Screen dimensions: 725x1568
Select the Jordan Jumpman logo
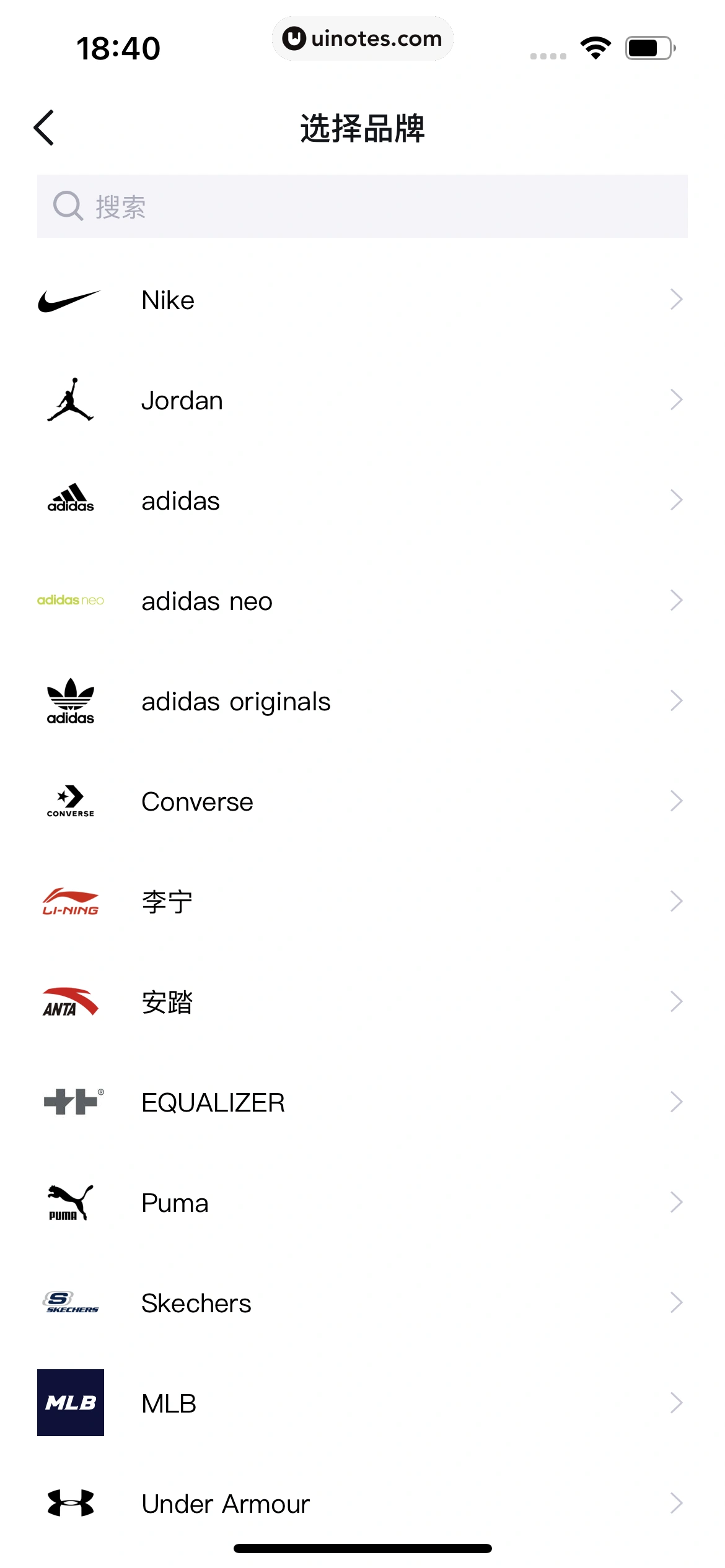tap(69, 399)
